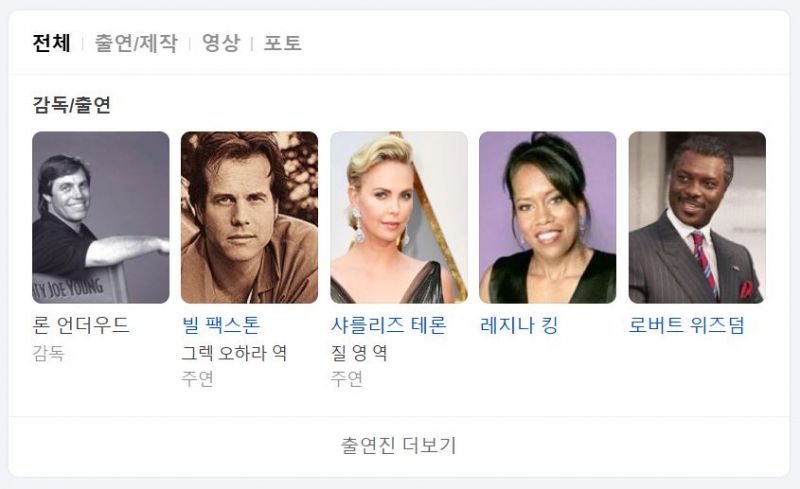Viewport: 800px width, 489px height.
Task: Switch to the 출연/제작 tab
Action: click(x=135, y=43)
